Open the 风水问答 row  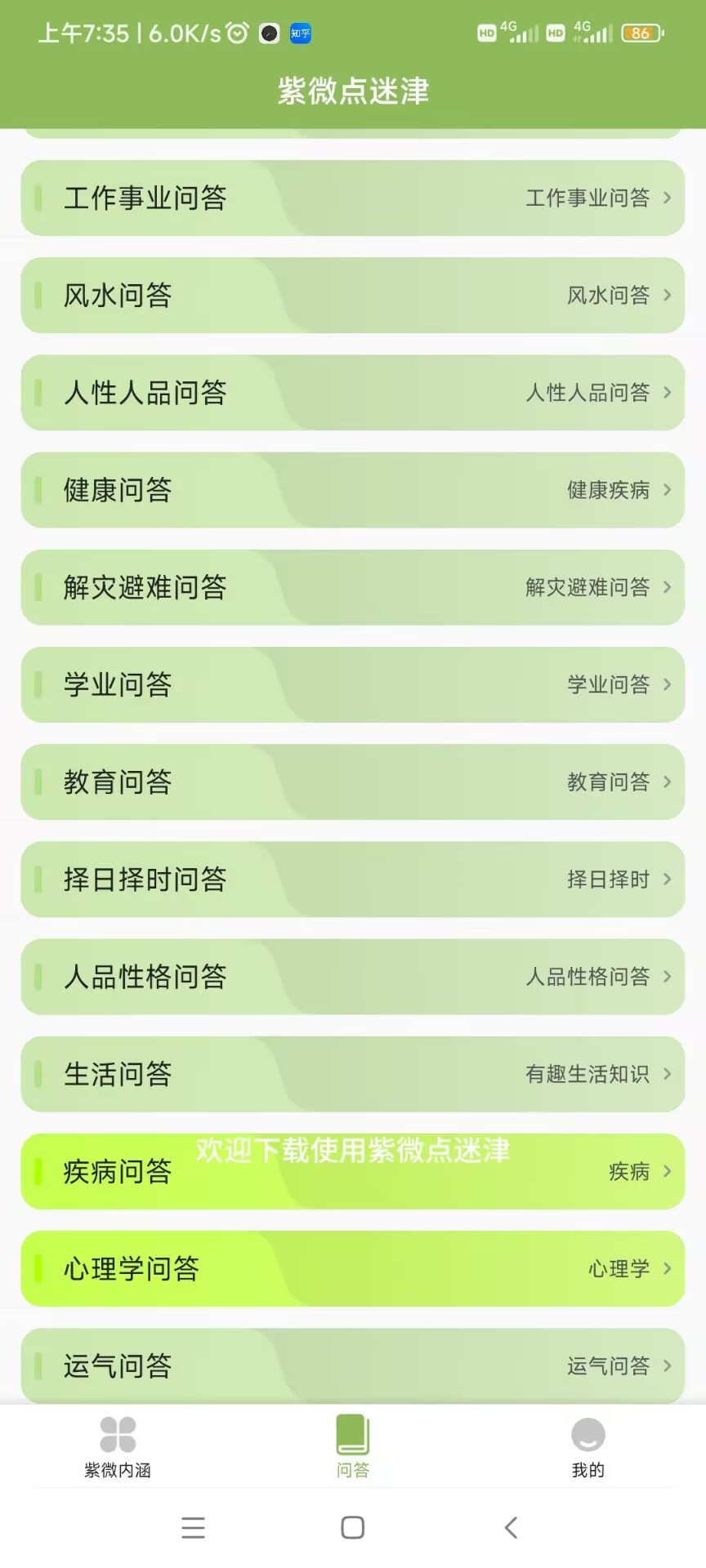tap(353, 295)
